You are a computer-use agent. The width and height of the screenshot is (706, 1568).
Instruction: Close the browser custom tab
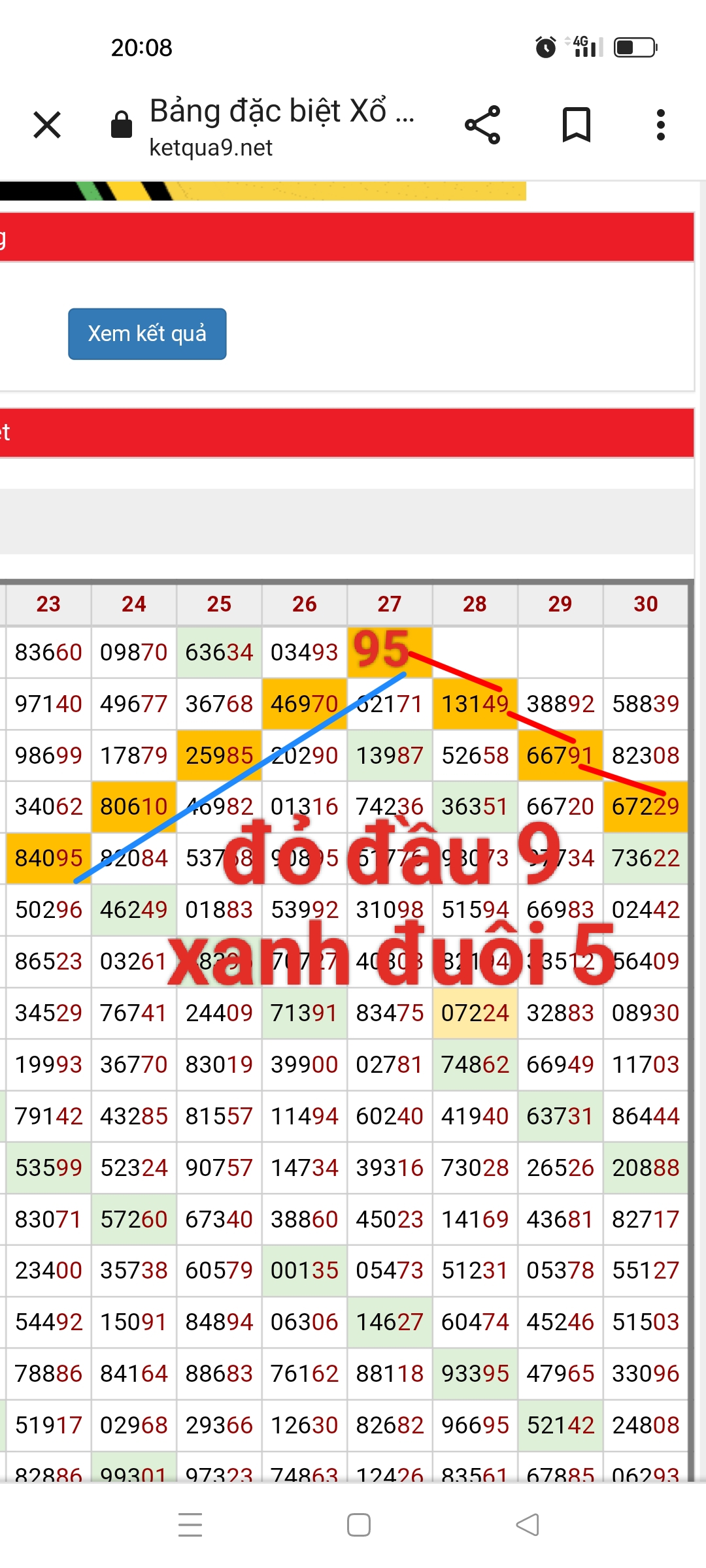(x=47, y=125)
